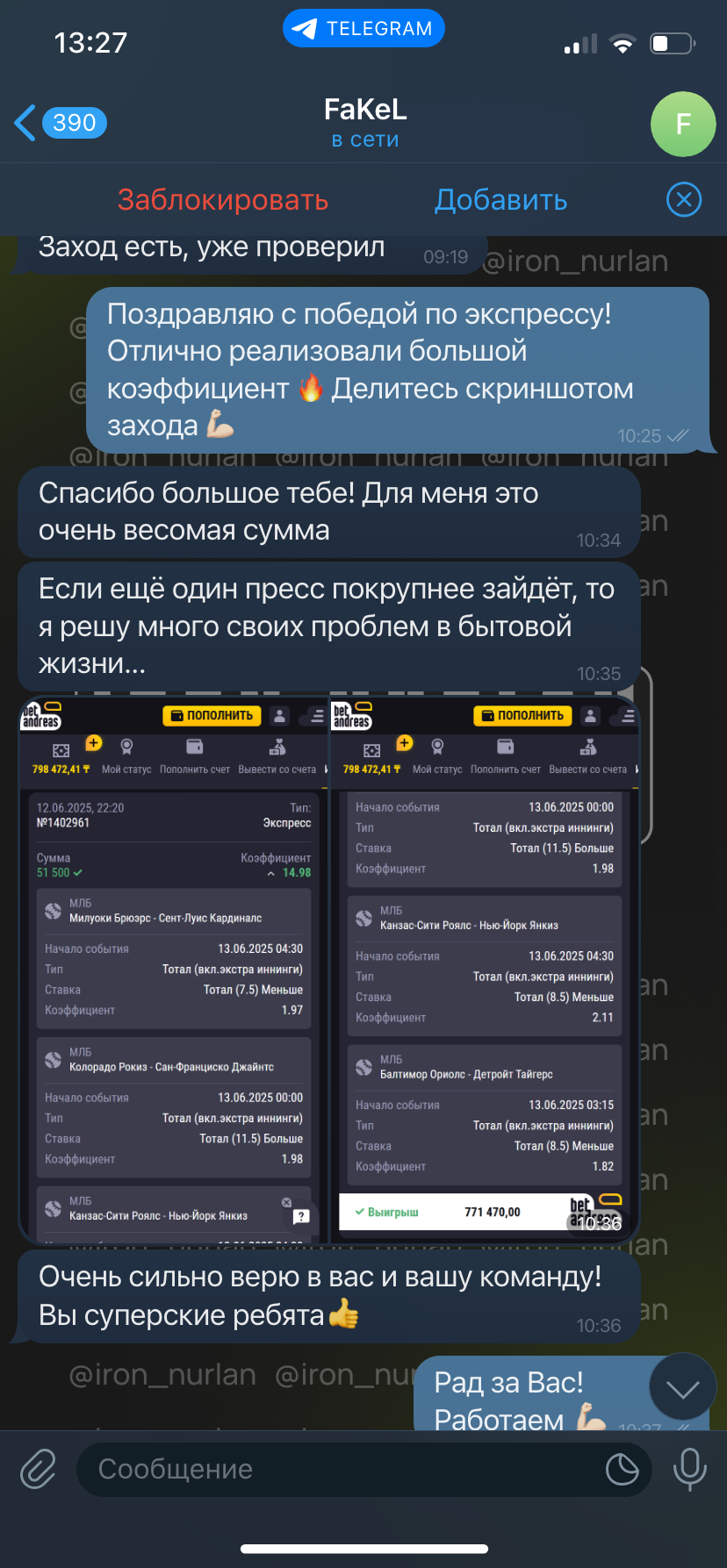This screenshot has width=727, height=1568.
Task: Jump to the latest message
Action: tap(682, 1387)
